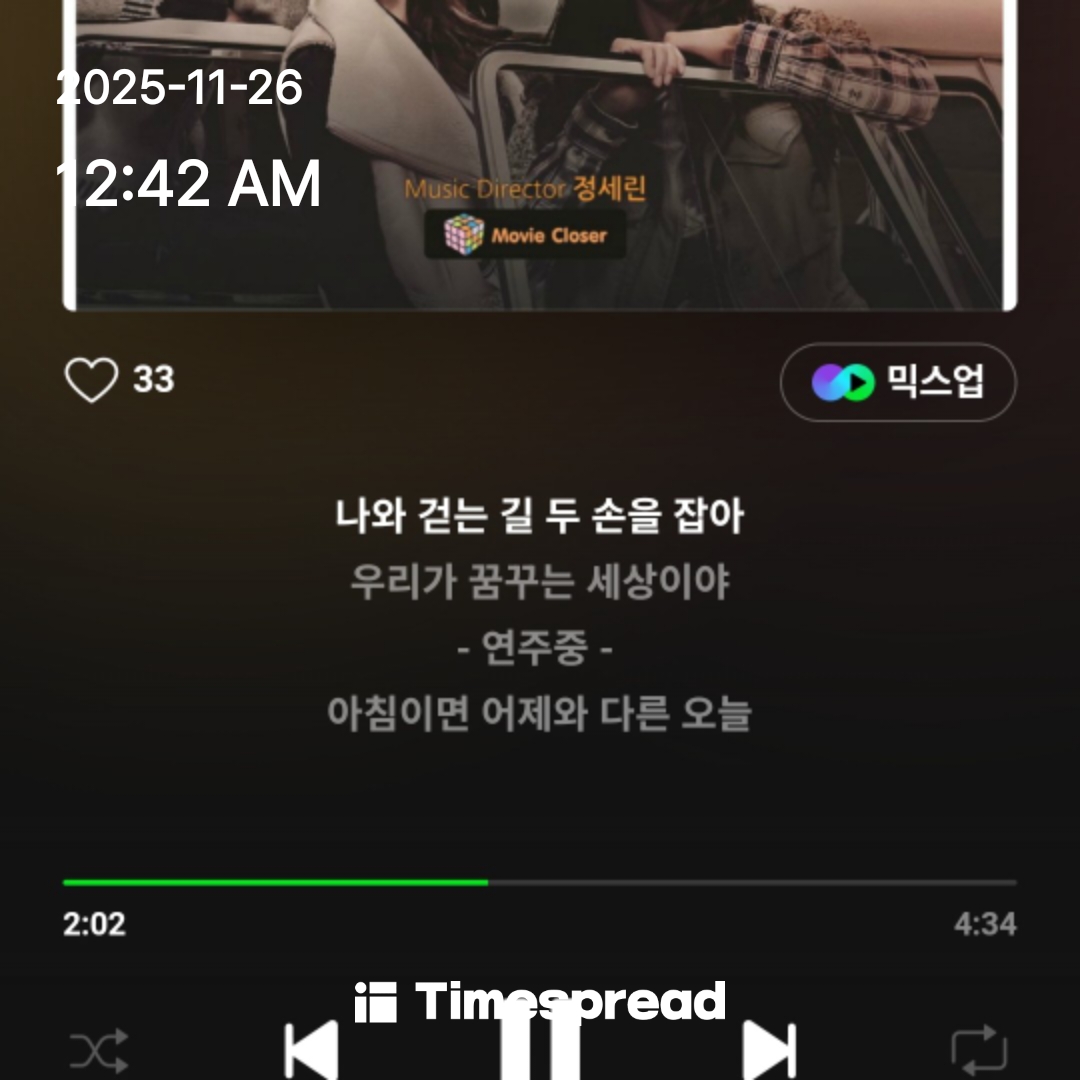
Task: Toggle shuffle playback
Action: (x=99, y=1050)
